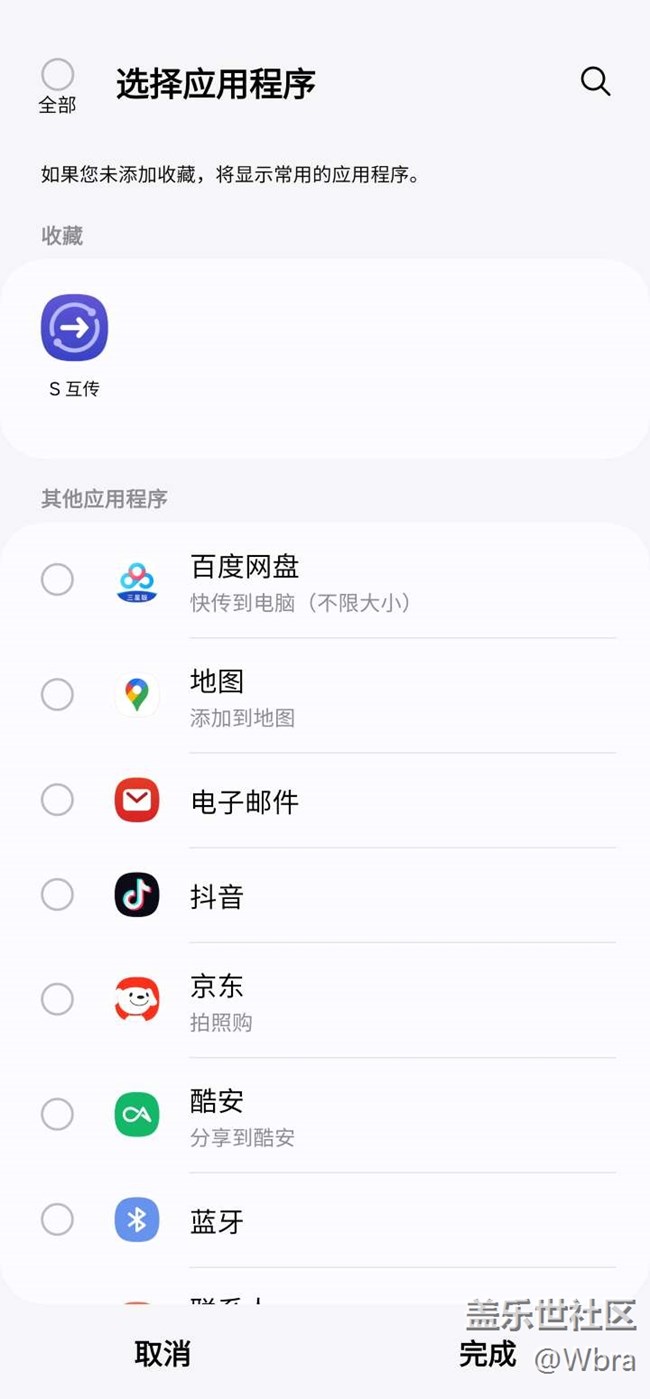Confirm selection with 完成
This screenshot has height=1399, width=650.
[x=487, y=1354]
